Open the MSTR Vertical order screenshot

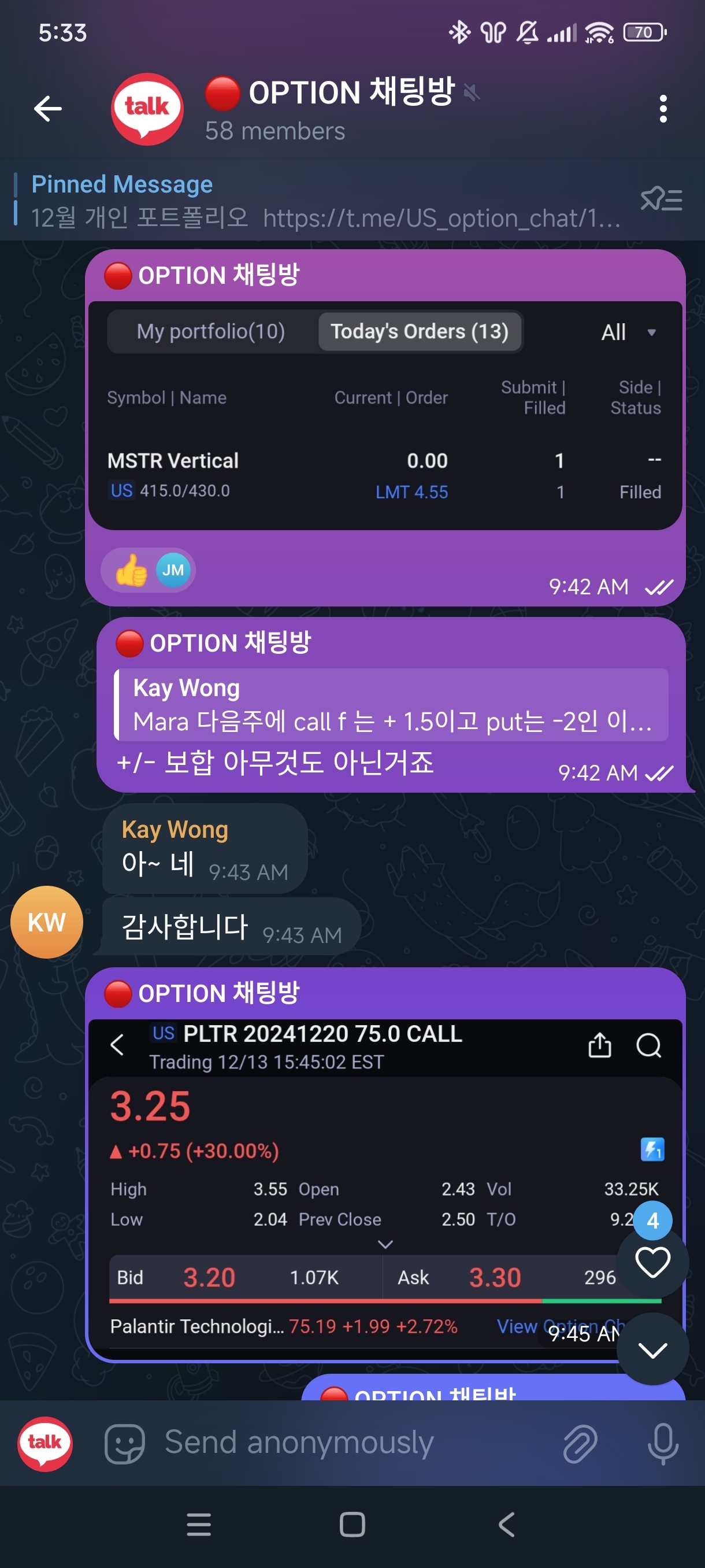[384, 415]
